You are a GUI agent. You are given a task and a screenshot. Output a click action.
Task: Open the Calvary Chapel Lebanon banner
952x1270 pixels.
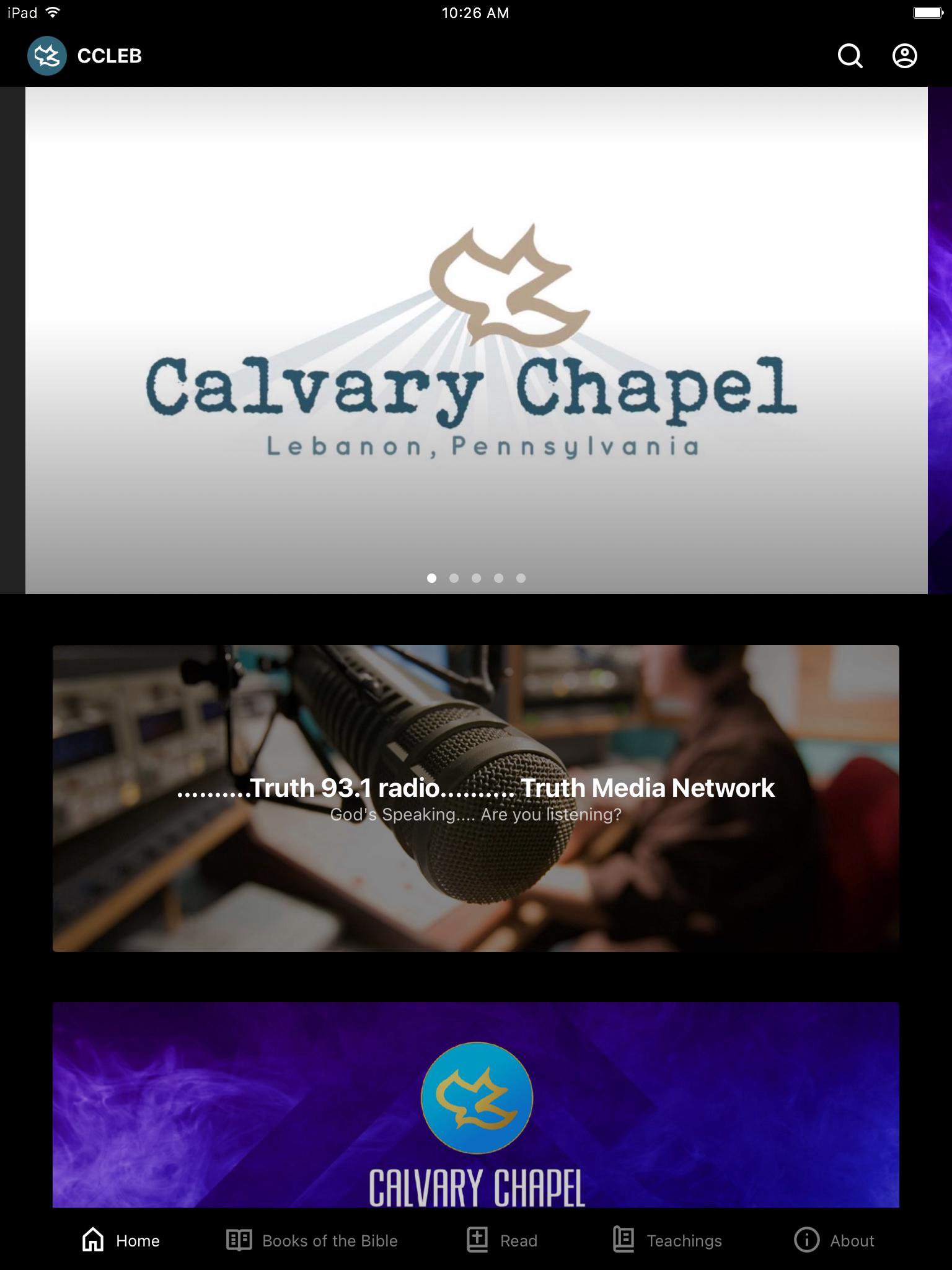click(476, 340)
